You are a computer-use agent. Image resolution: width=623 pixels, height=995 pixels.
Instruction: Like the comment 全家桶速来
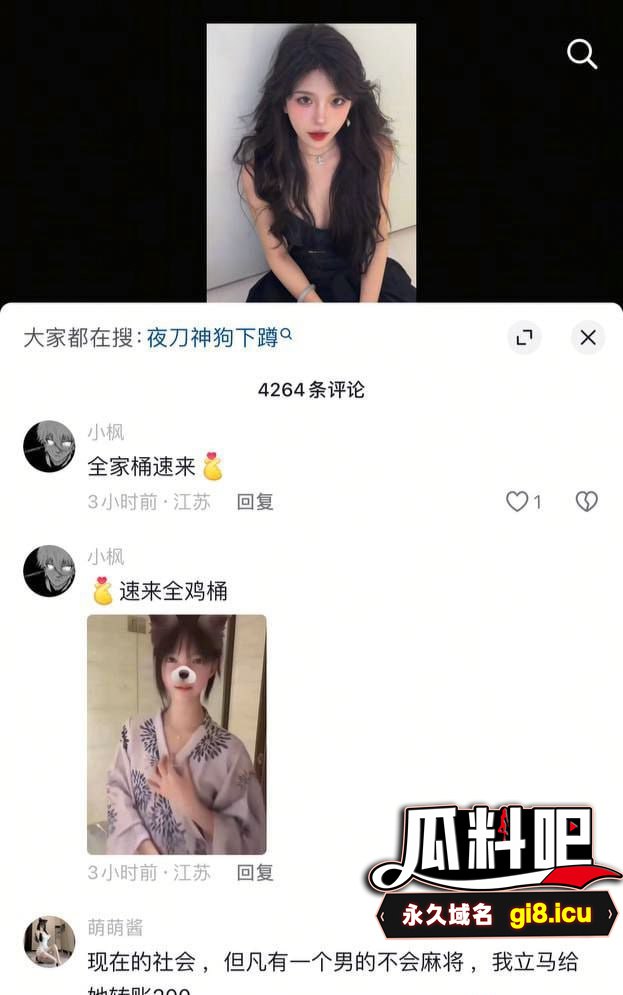tap(518, 502)
